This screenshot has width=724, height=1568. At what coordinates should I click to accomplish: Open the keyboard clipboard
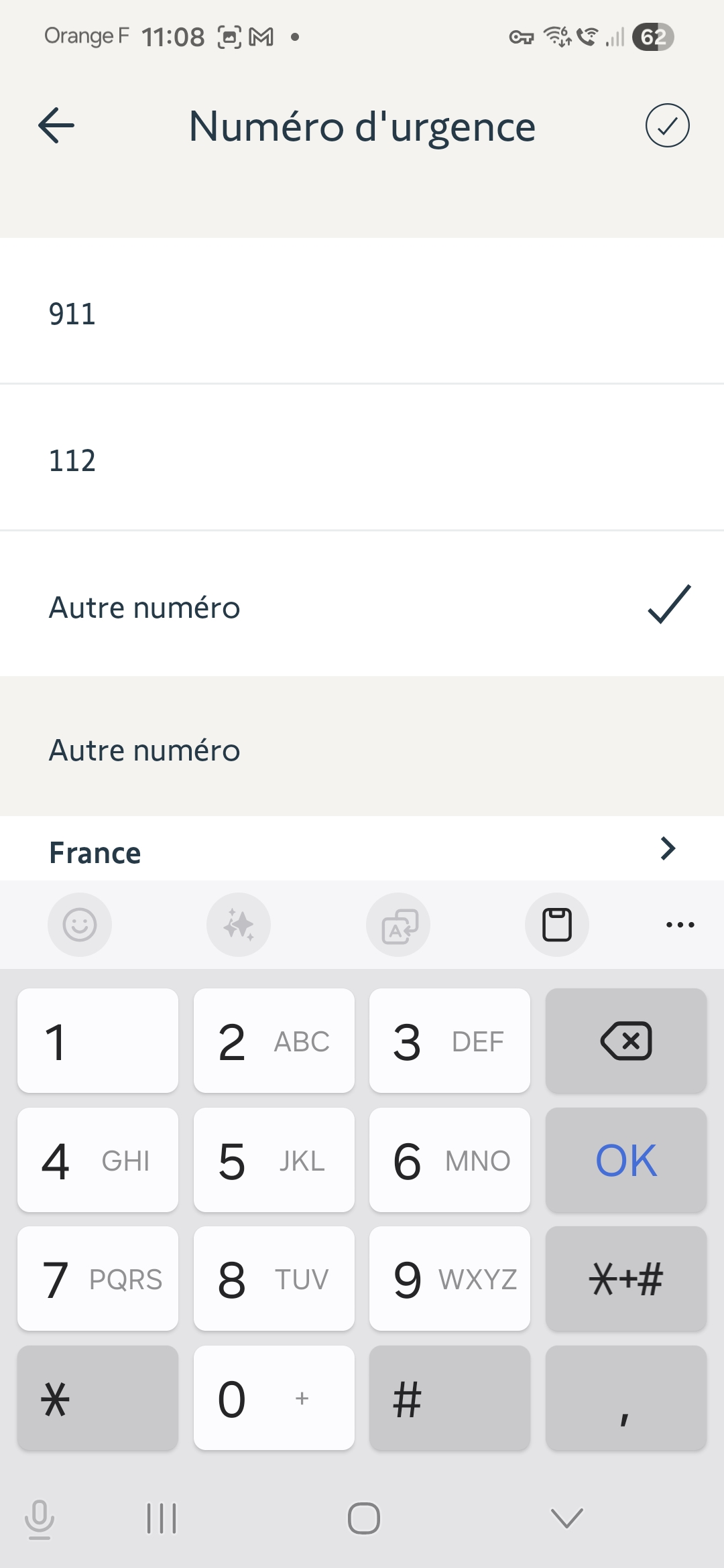click(556, 925)
